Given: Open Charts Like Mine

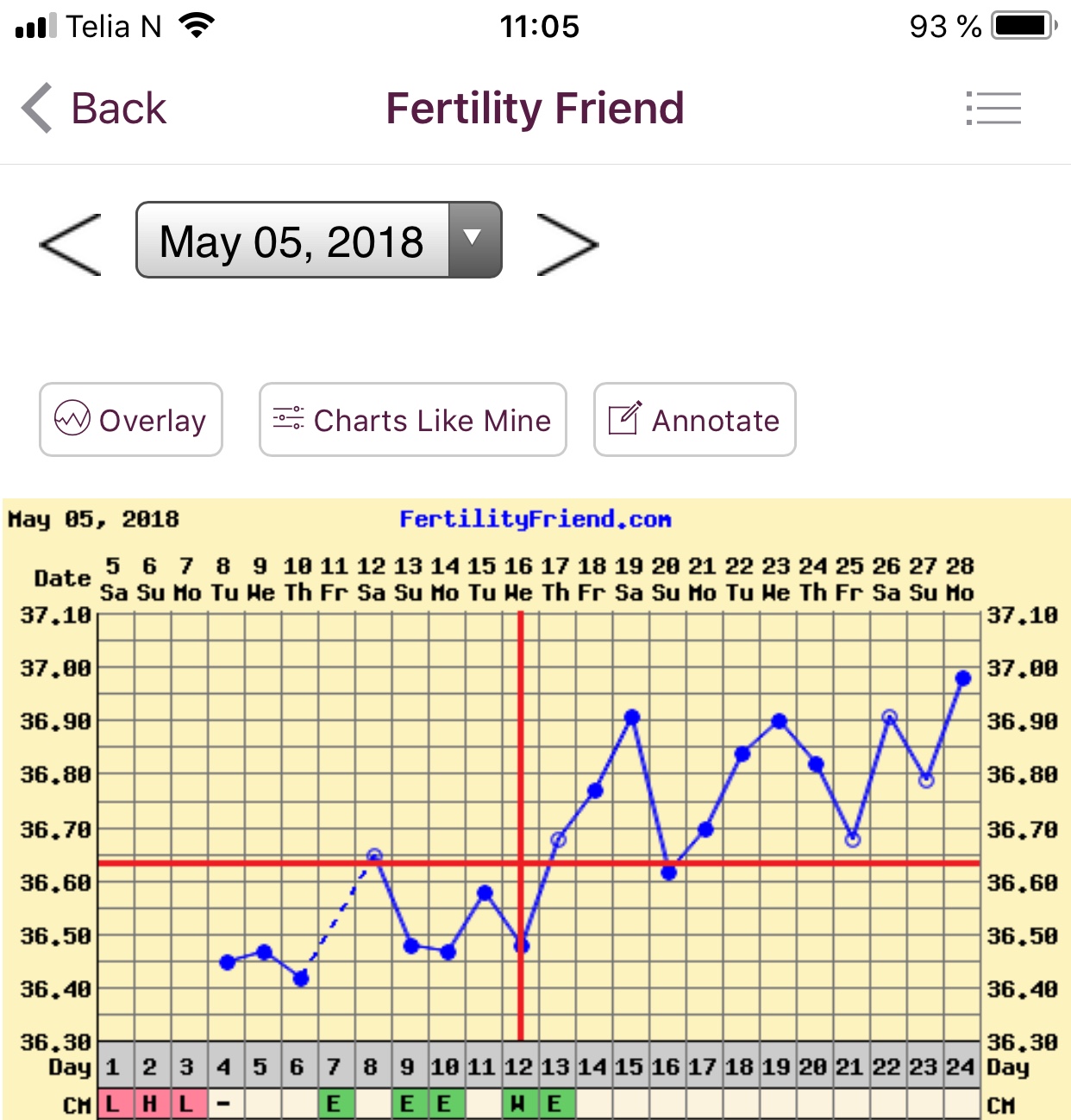Looking at the screenshot, I should pyautogui.click(x=412, y=420).
